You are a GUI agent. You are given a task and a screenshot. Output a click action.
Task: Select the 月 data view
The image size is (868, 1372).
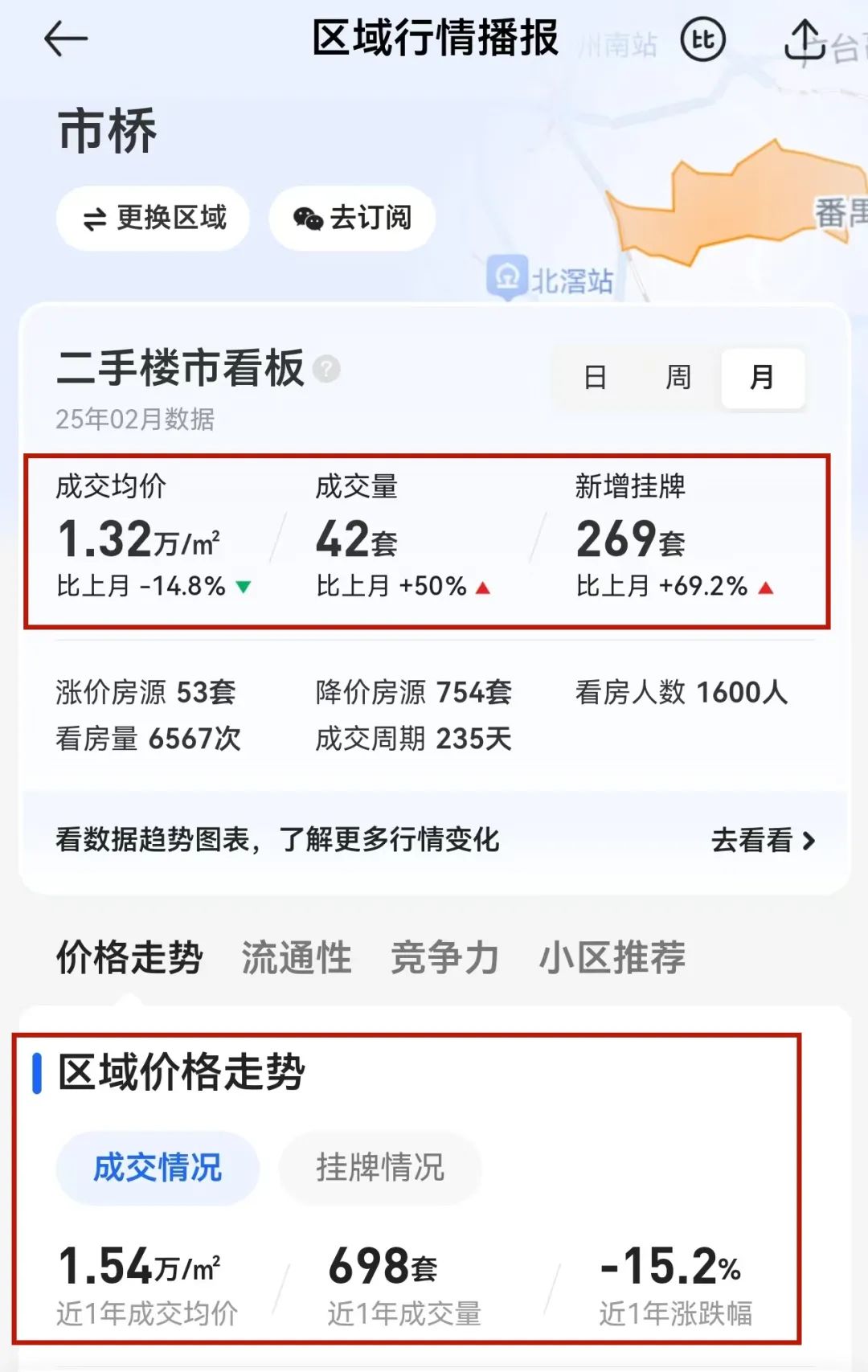762,377
